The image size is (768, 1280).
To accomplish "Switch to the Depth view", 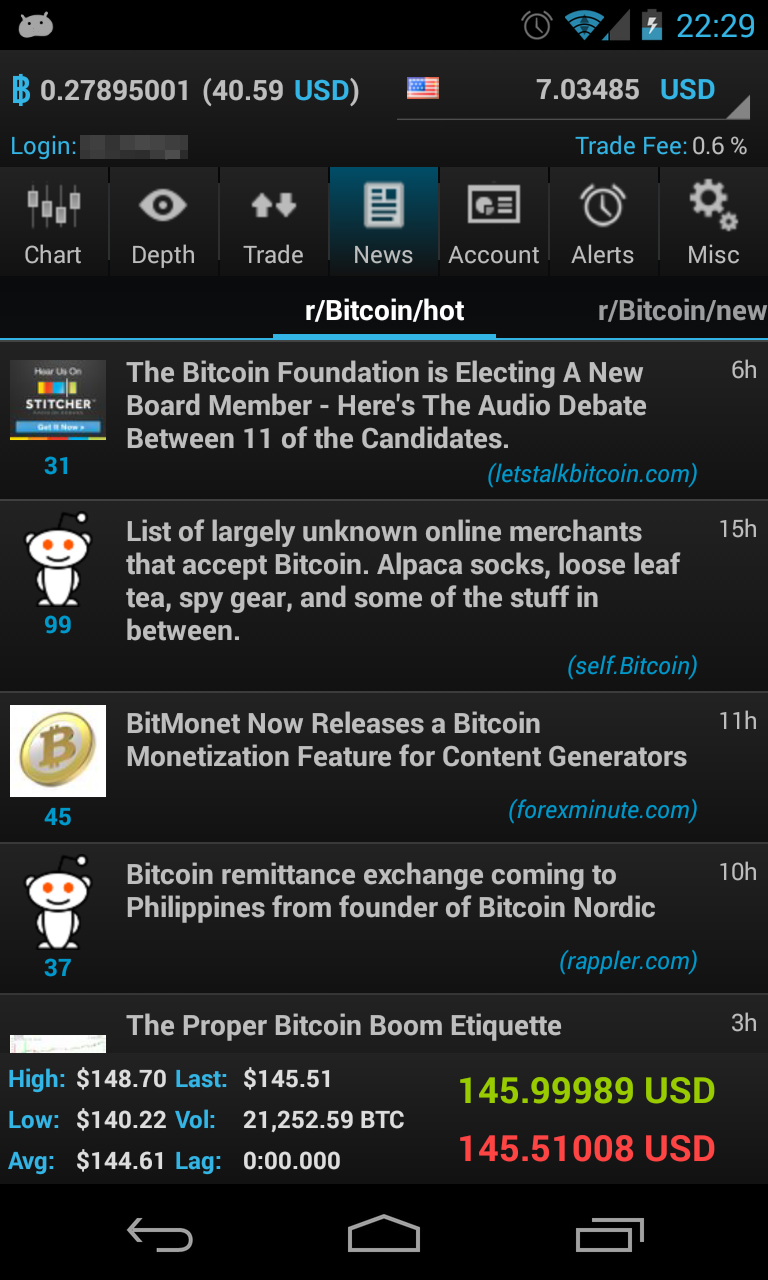I will 163,222.
